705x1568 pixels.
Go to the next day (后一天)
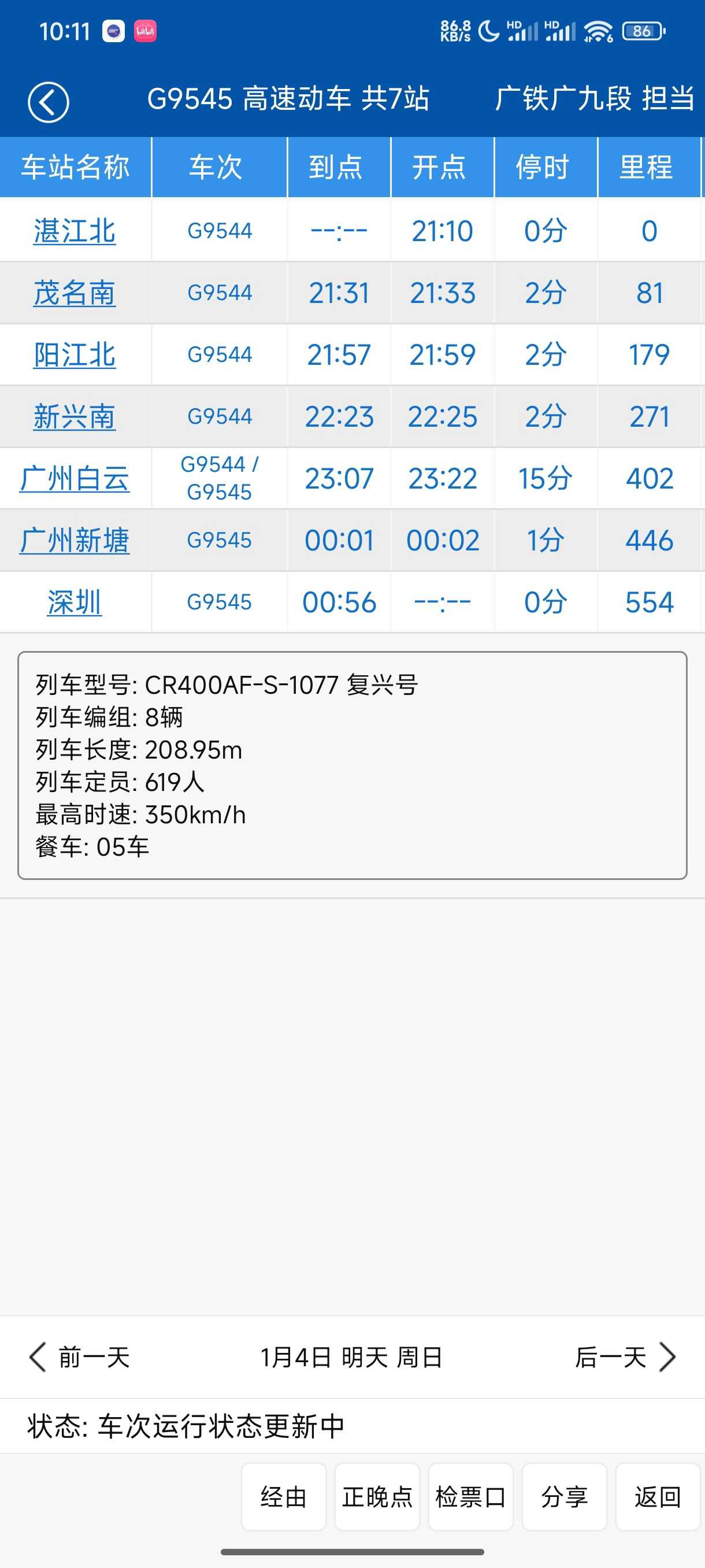click(x=625, y=1358)
